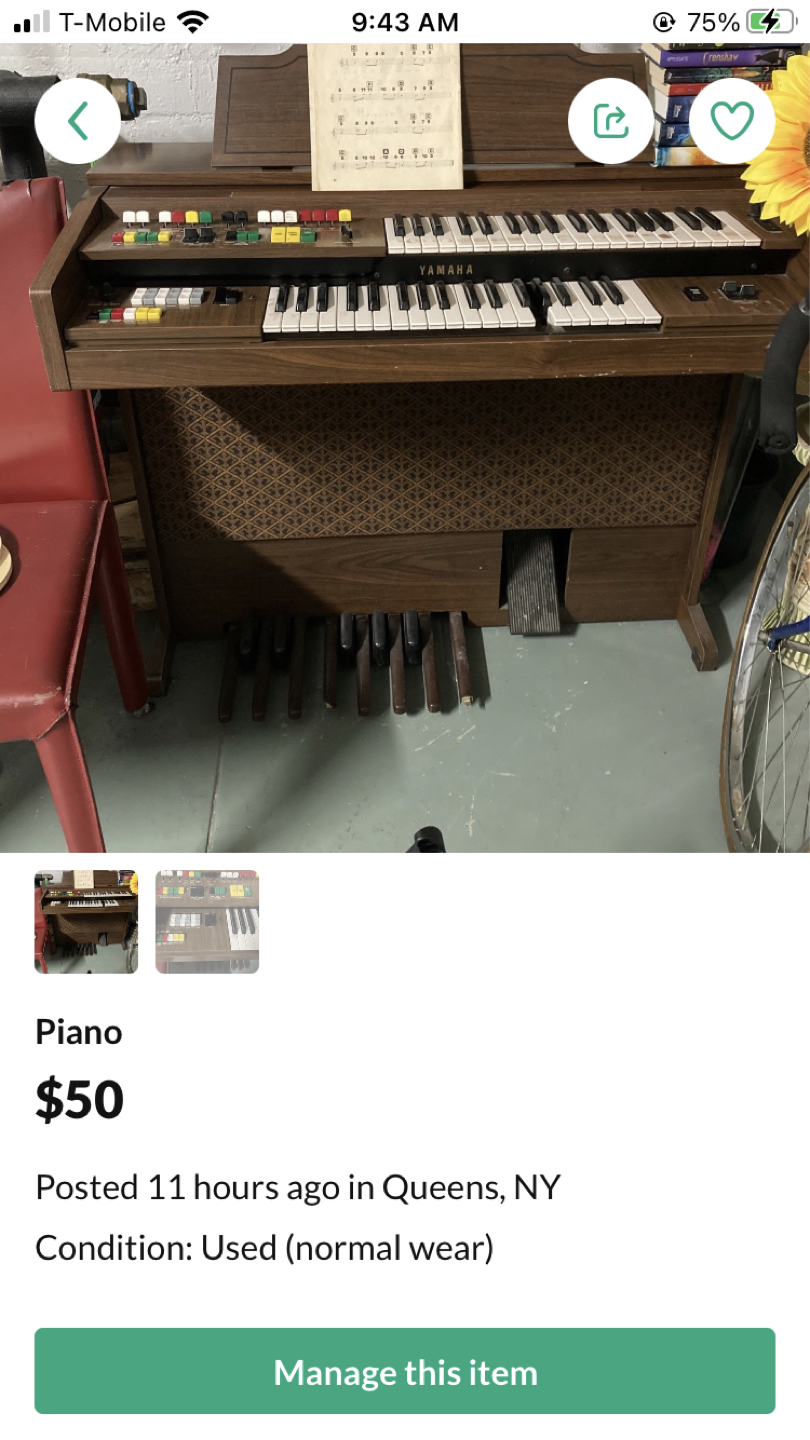
Task: Go back using the arrow button
Action: [x=78, y=121]
